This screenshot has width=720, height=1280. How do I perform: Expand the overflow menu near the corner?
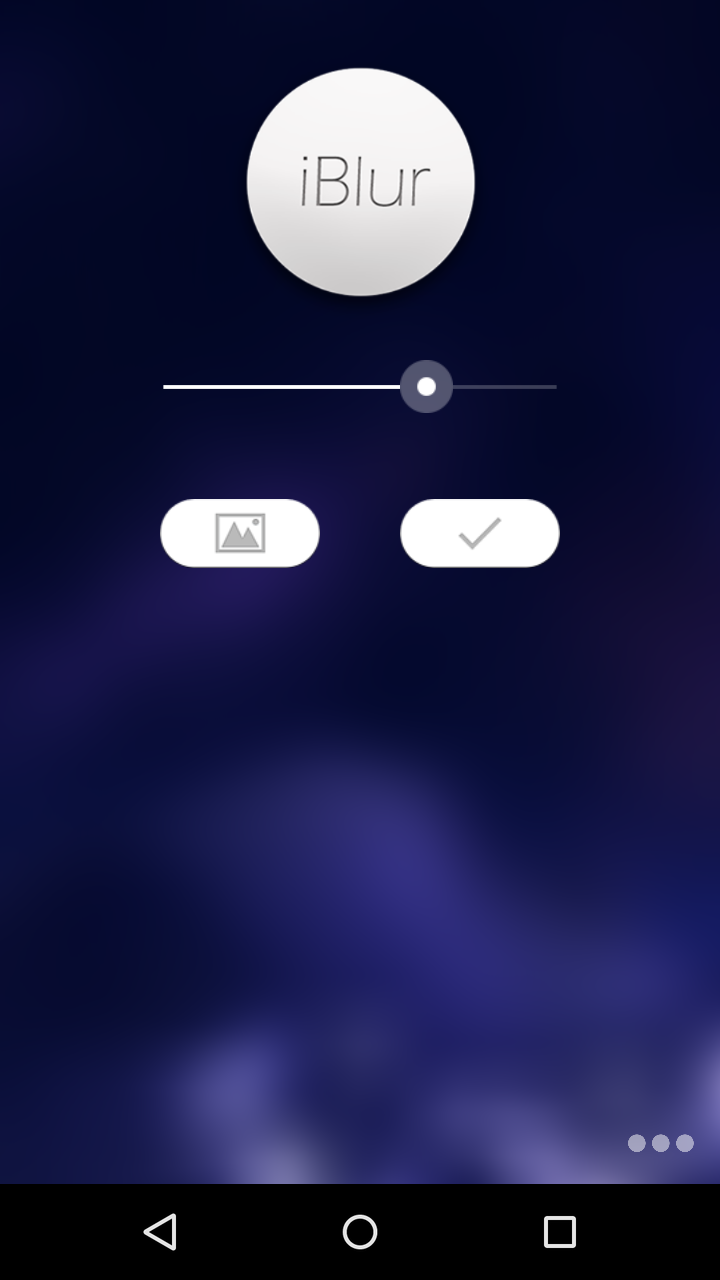pos(660,1143)
